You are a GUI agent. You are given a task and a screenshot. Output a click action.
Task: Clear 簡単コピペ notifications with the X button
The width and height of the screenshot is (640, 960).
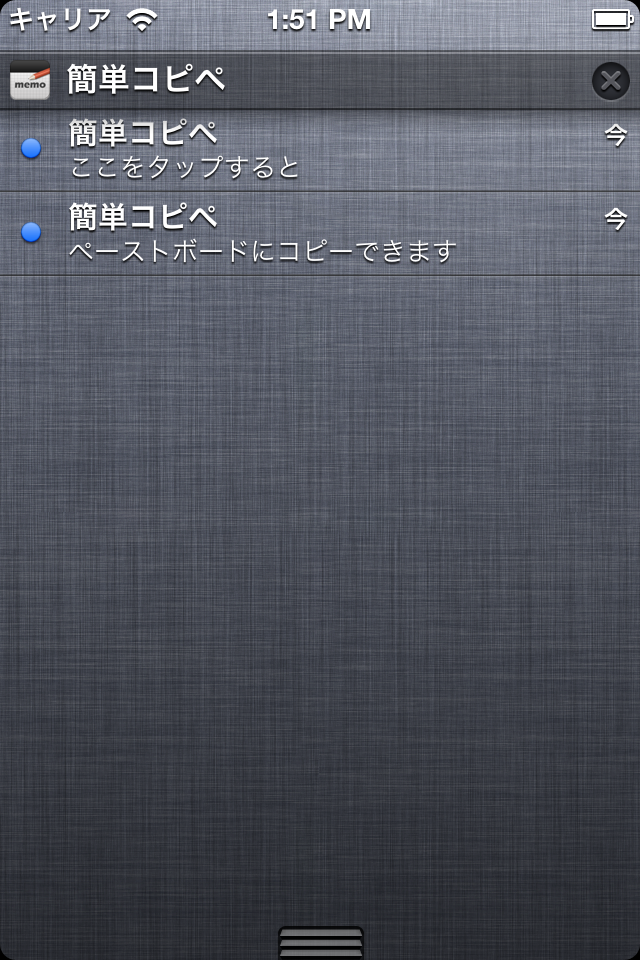point(610,81)
